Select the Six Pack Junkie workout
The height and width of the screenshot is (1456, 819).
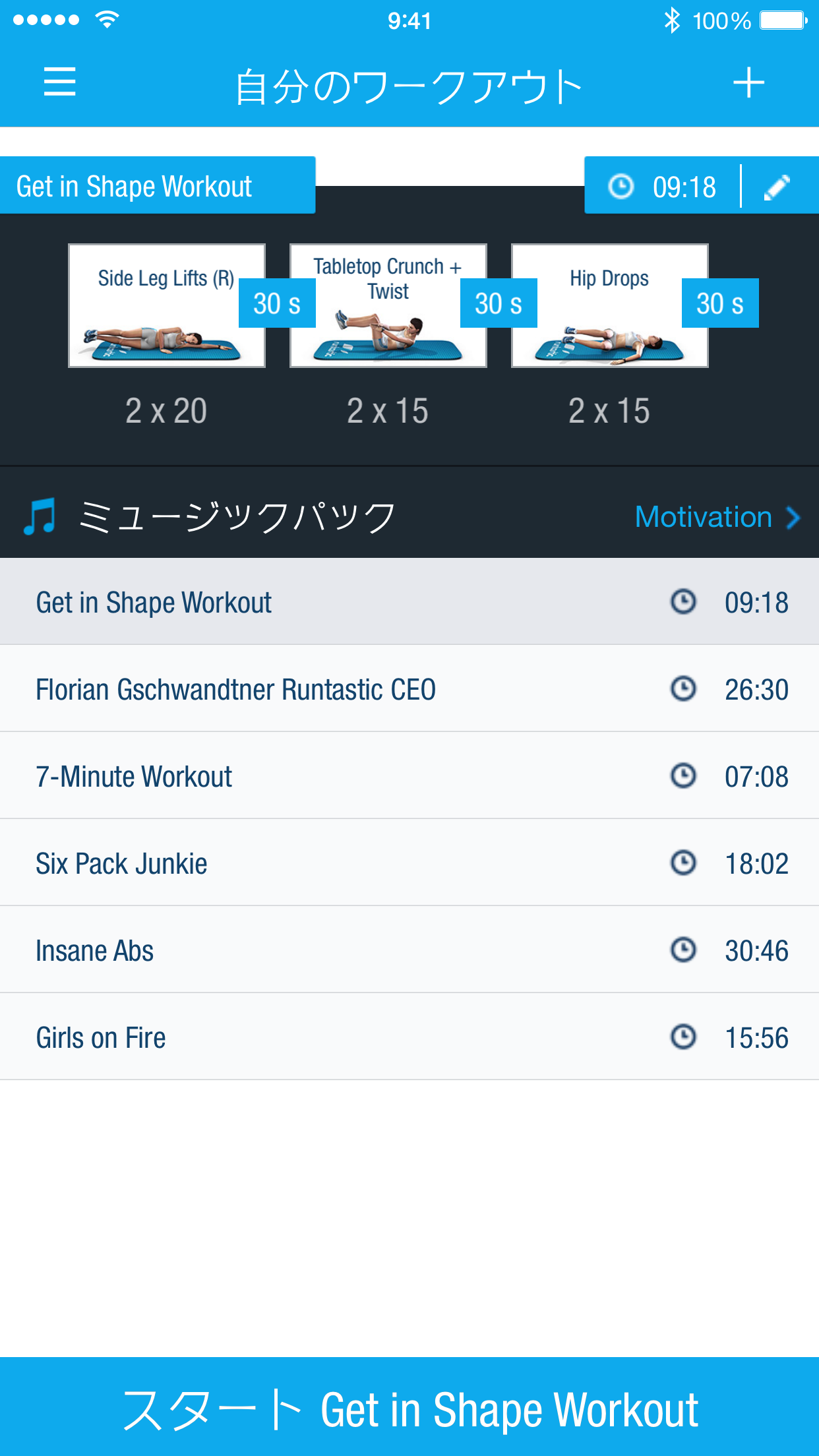(x=409, y=863)
